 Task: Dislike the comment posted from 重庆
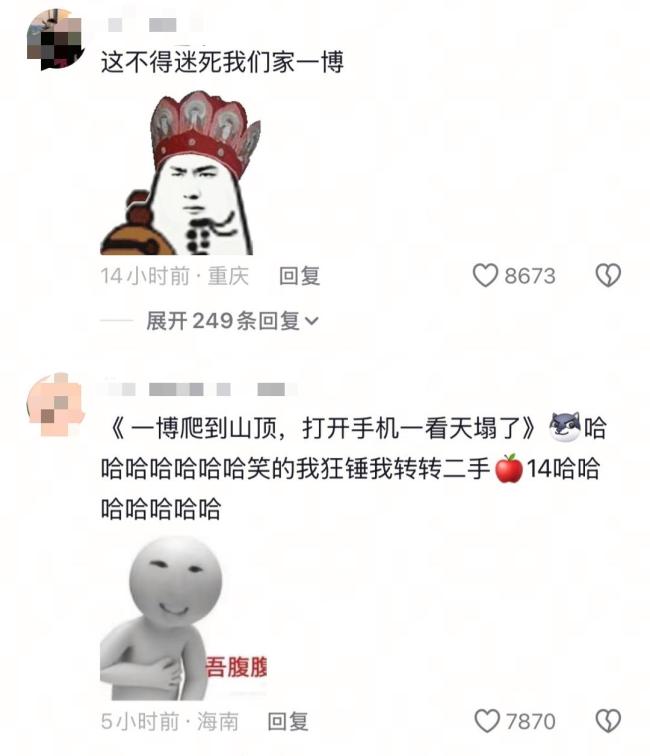[608, 276]
